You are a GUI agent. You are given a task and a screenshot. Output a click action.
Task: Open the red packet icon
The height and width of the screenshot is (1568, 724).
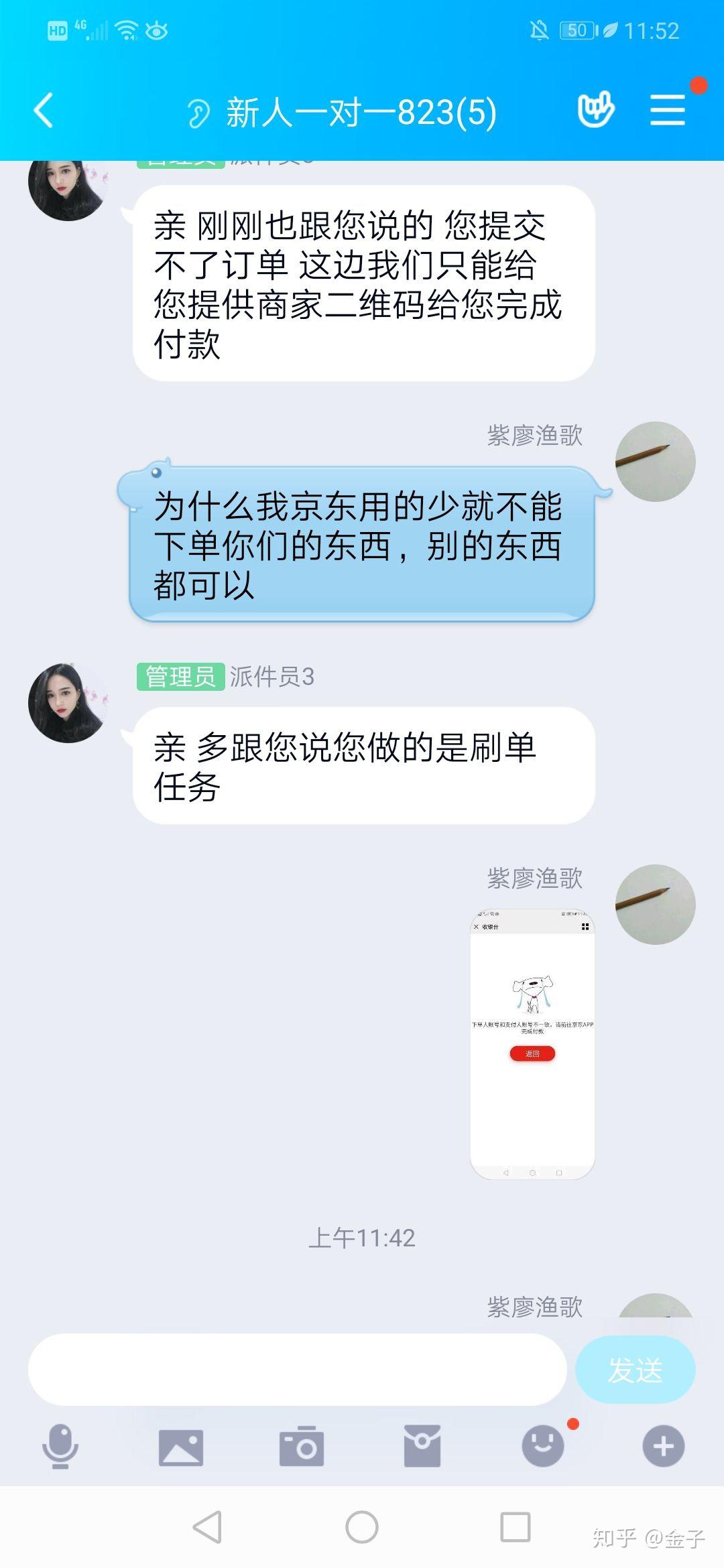(x=422, y=1446)
